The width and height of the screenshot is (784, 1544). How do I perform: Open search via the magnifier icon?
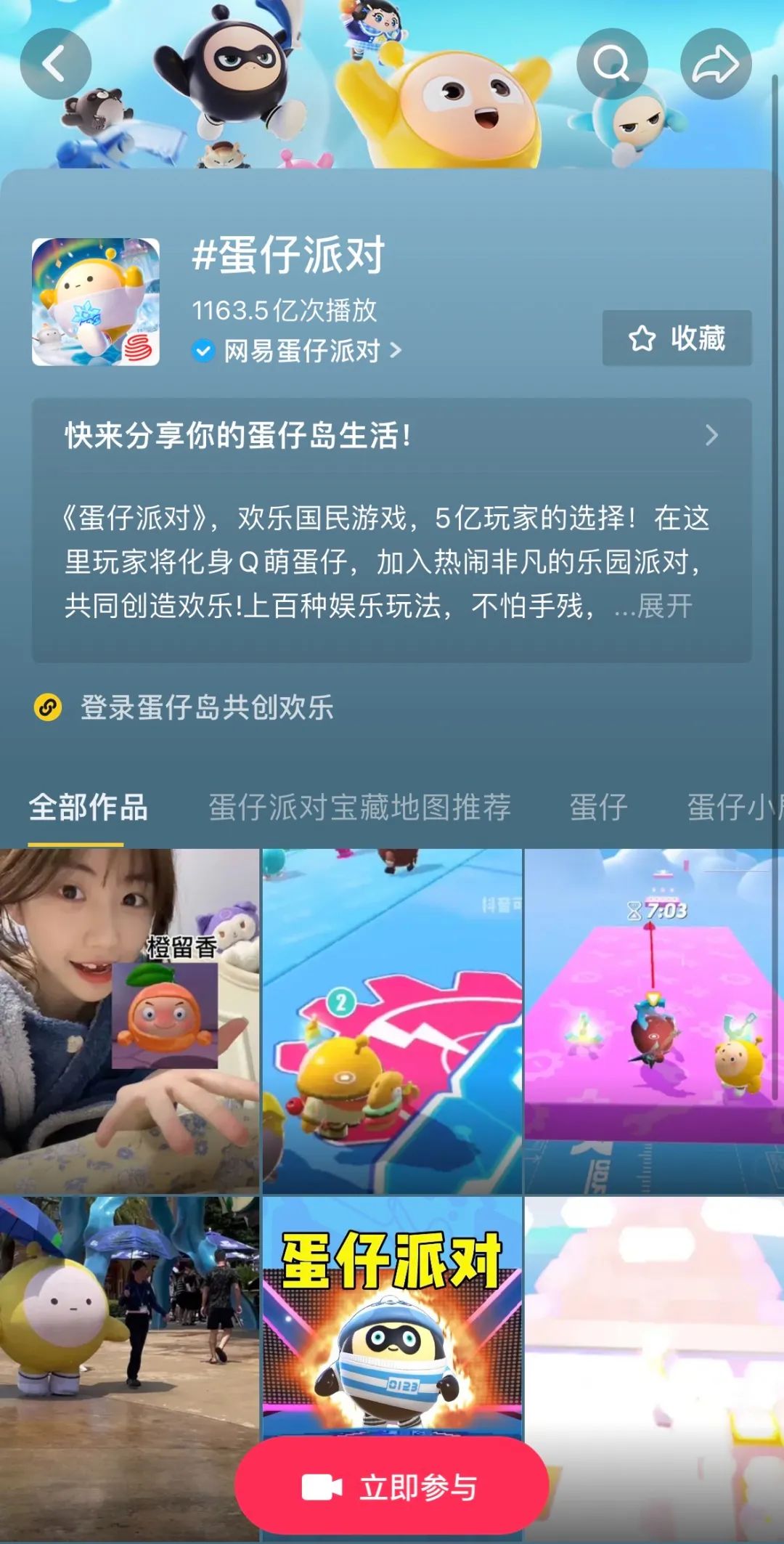(611, 64)
